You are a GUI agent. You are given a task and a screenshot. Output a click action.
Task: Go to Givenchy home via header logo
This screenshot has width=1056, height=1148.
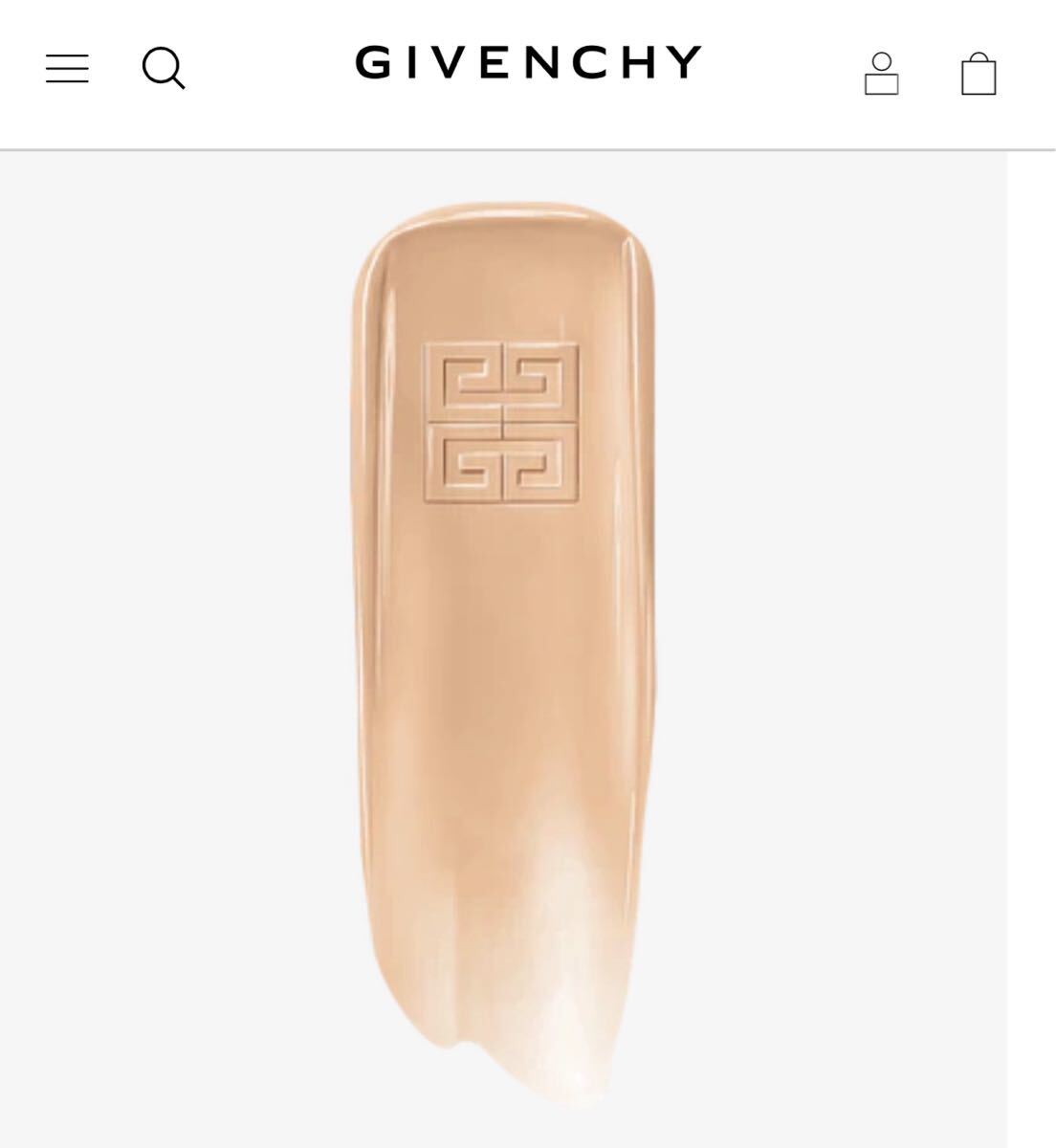coord(528,63)
